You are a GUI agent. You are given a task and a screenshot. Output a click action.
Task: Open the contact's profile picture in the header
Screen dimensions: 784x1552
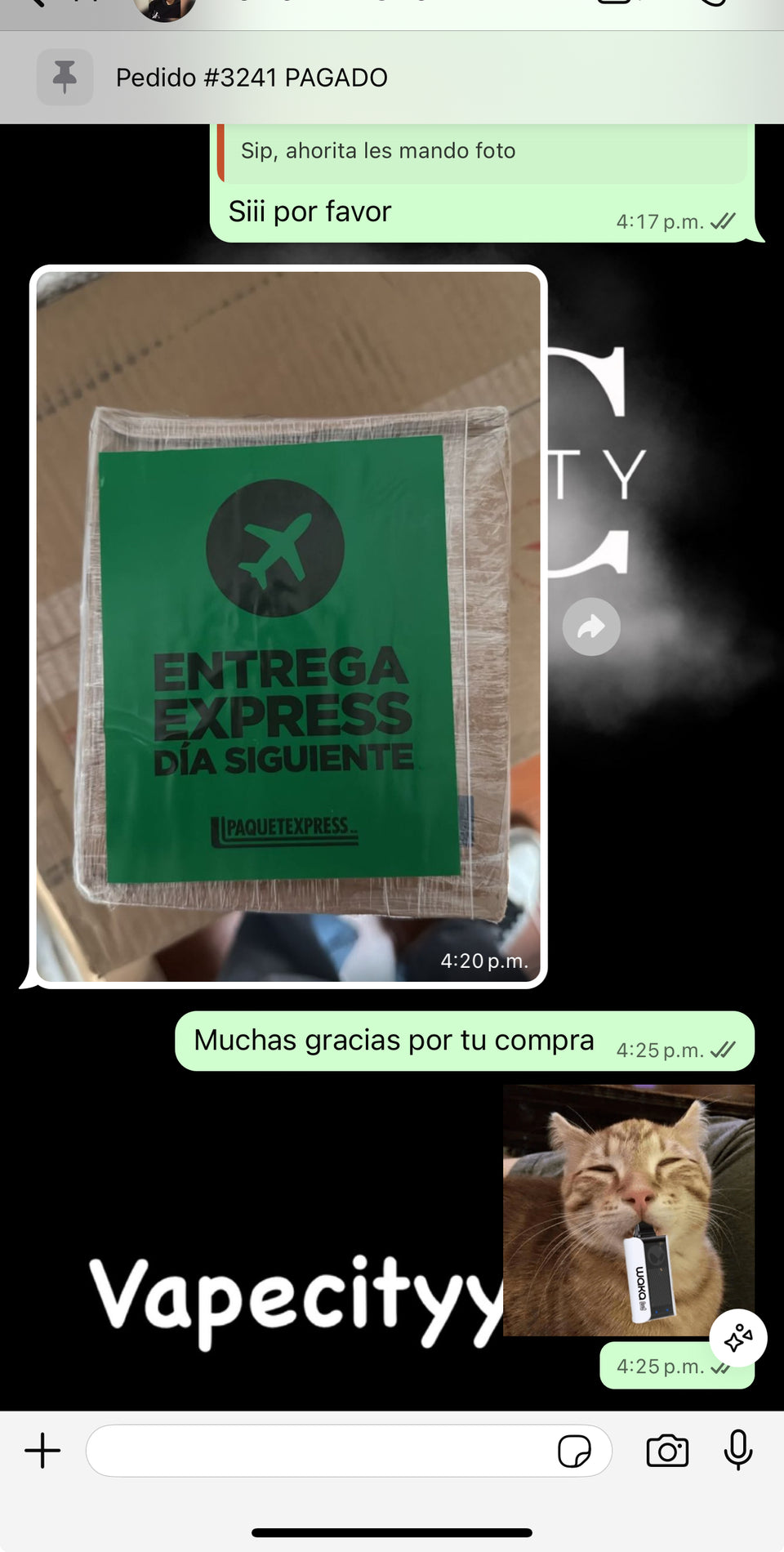[164, 8]
